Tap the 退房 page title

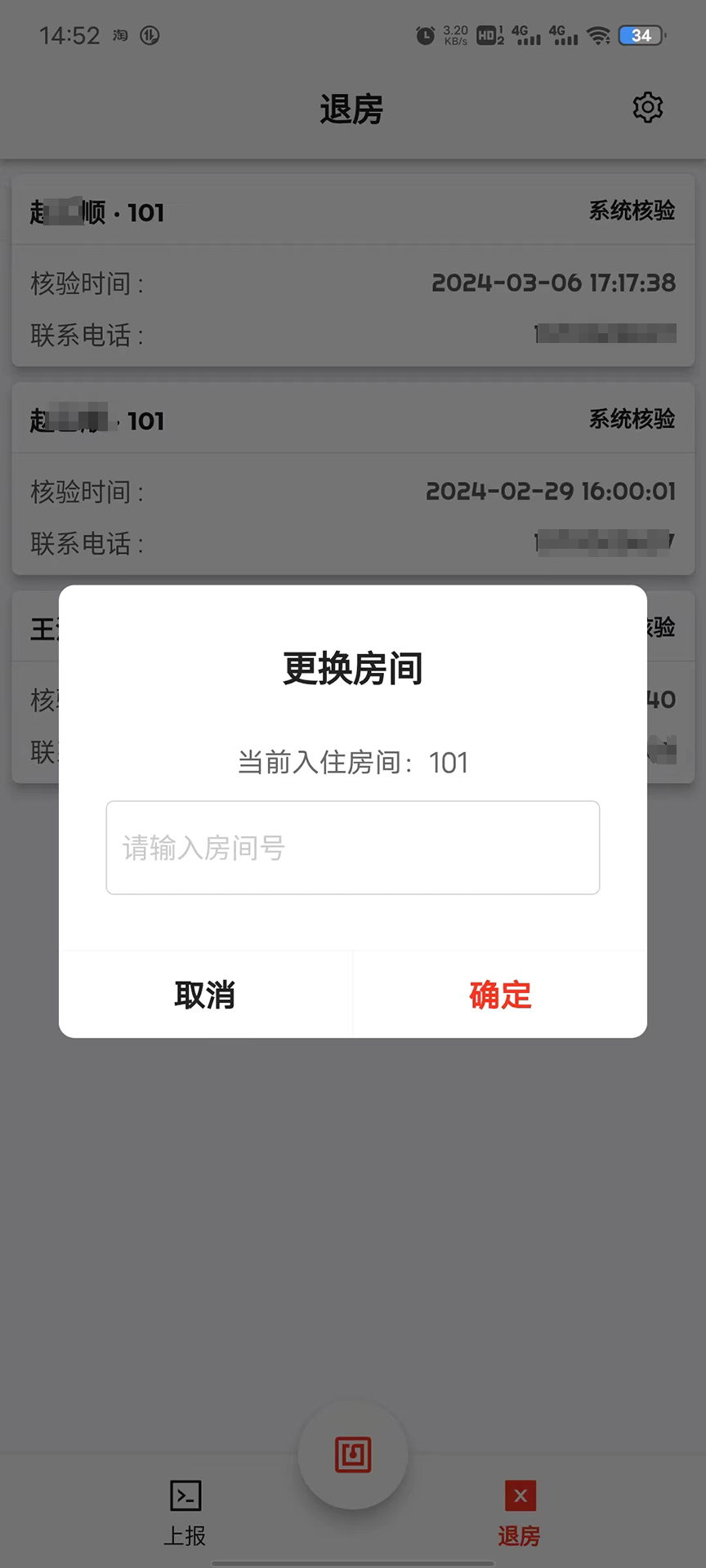point(352,109)
